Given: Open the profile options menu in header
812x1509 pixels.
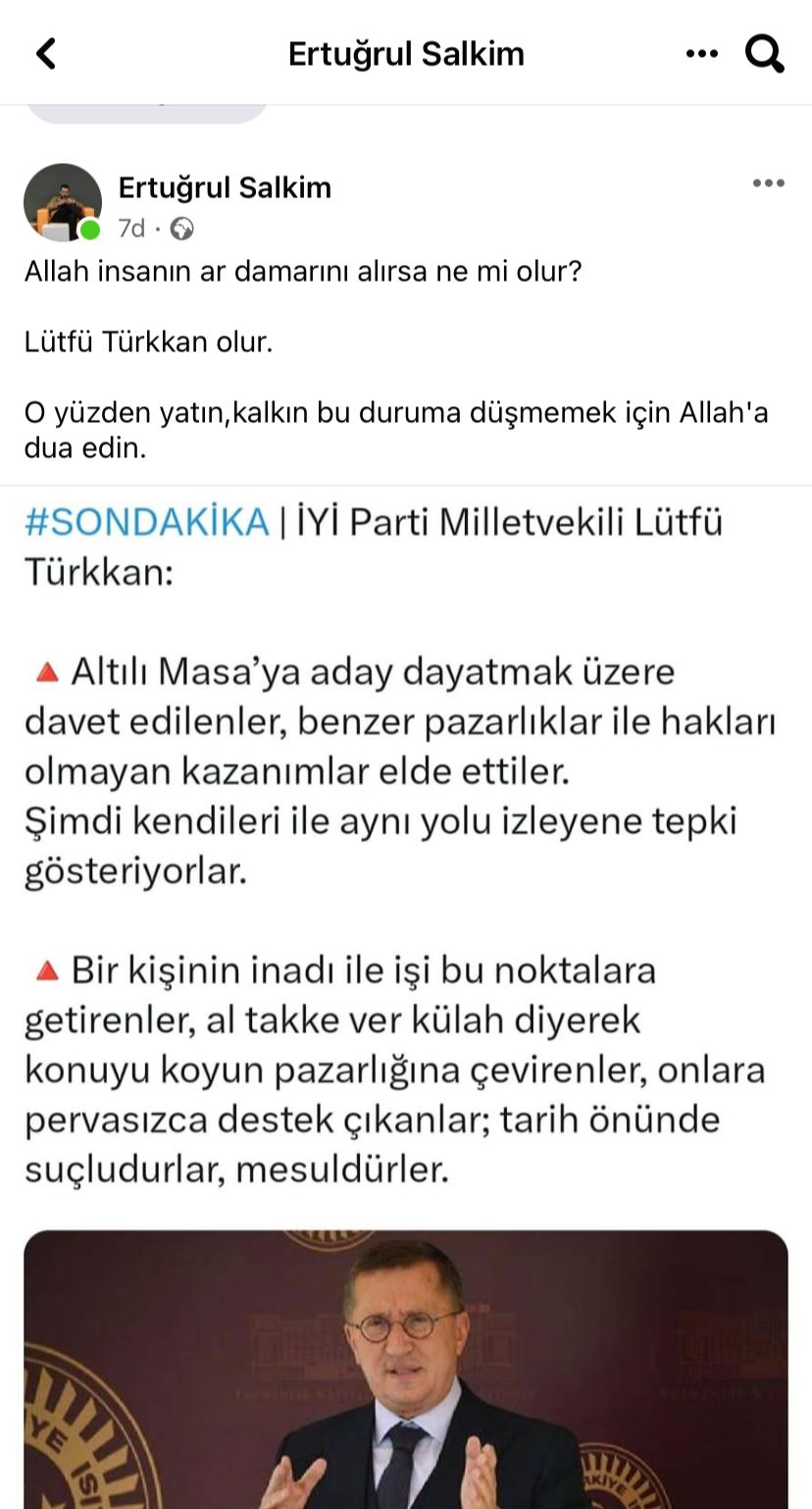Looking at the screenshot, I should (701, 54).
